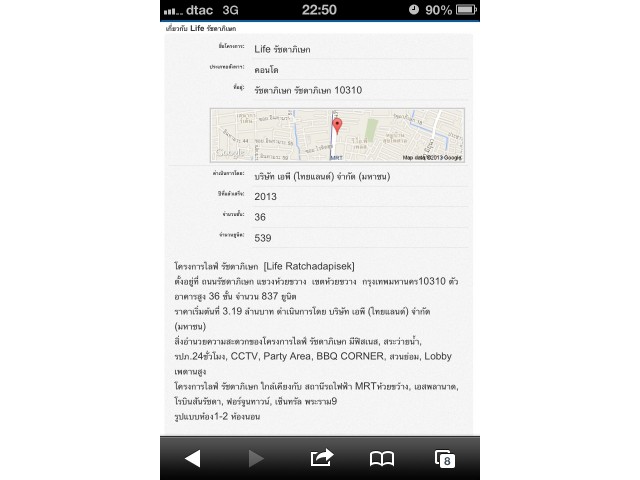The height and width of the screenshot is (480, 640).
Task: Show the open browser tabs
Action: (445, 458)
